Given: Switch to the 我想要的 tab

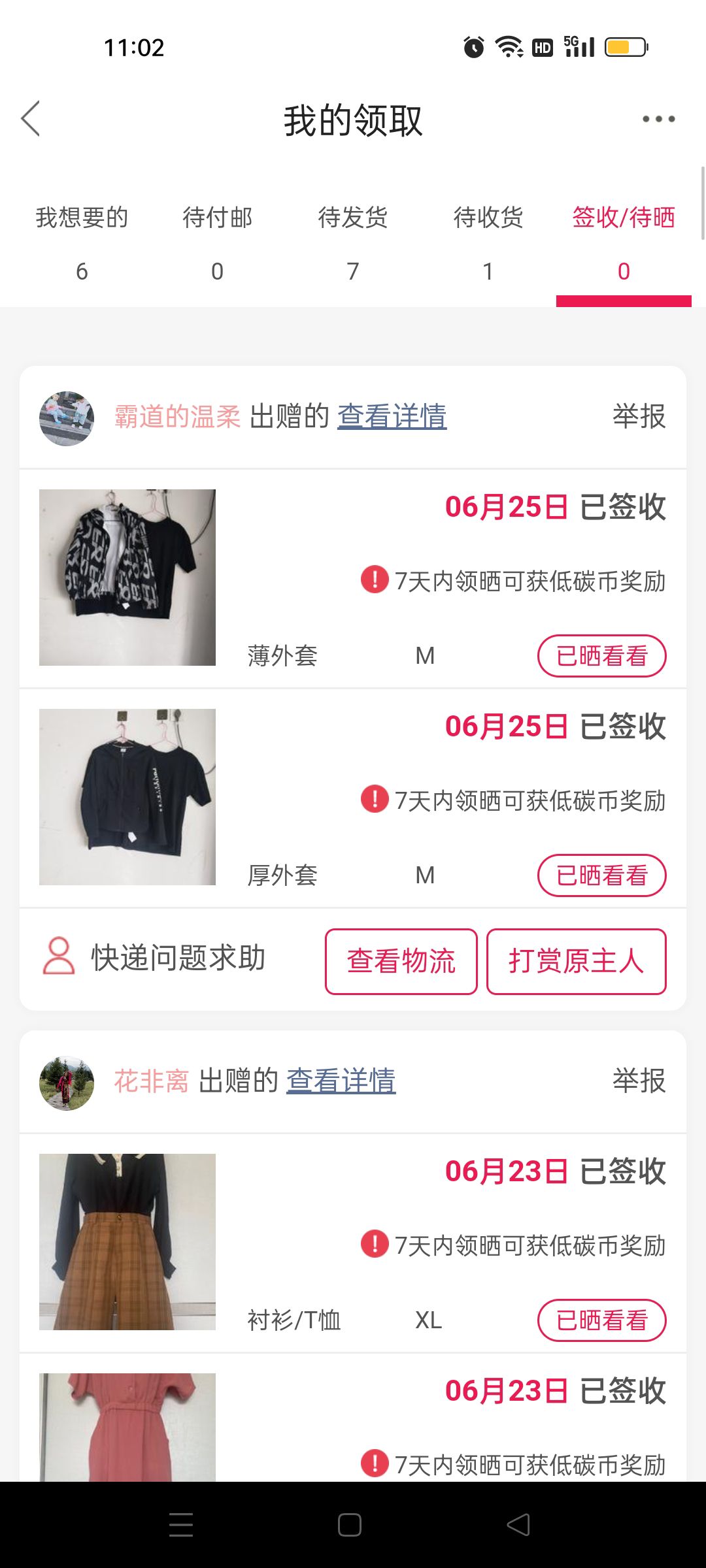Looking at the screenshot, I should 82,242.
